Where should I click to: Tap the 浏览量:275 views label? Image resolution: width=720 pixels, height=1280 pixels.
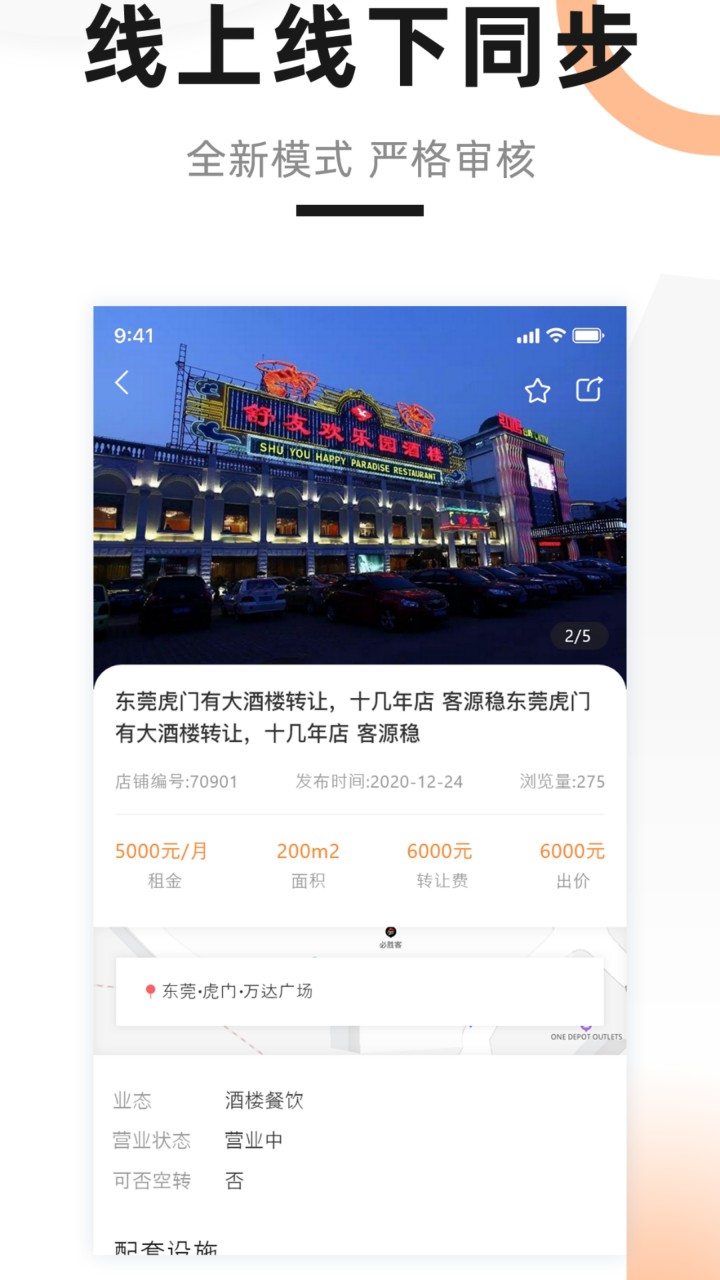tap(561, 782)
